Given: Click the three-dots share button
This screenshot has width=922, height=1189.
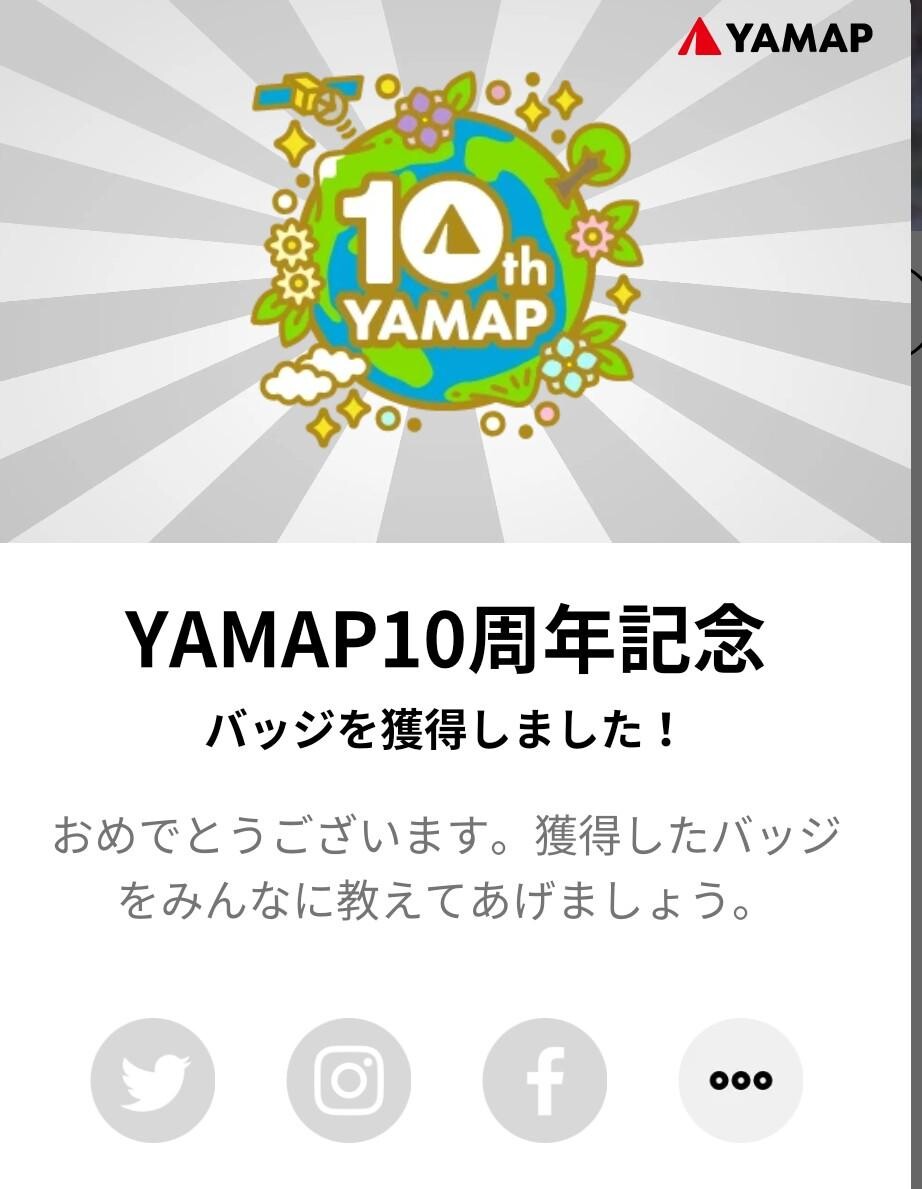Looking at the screenshot, I should [740, 1080].
